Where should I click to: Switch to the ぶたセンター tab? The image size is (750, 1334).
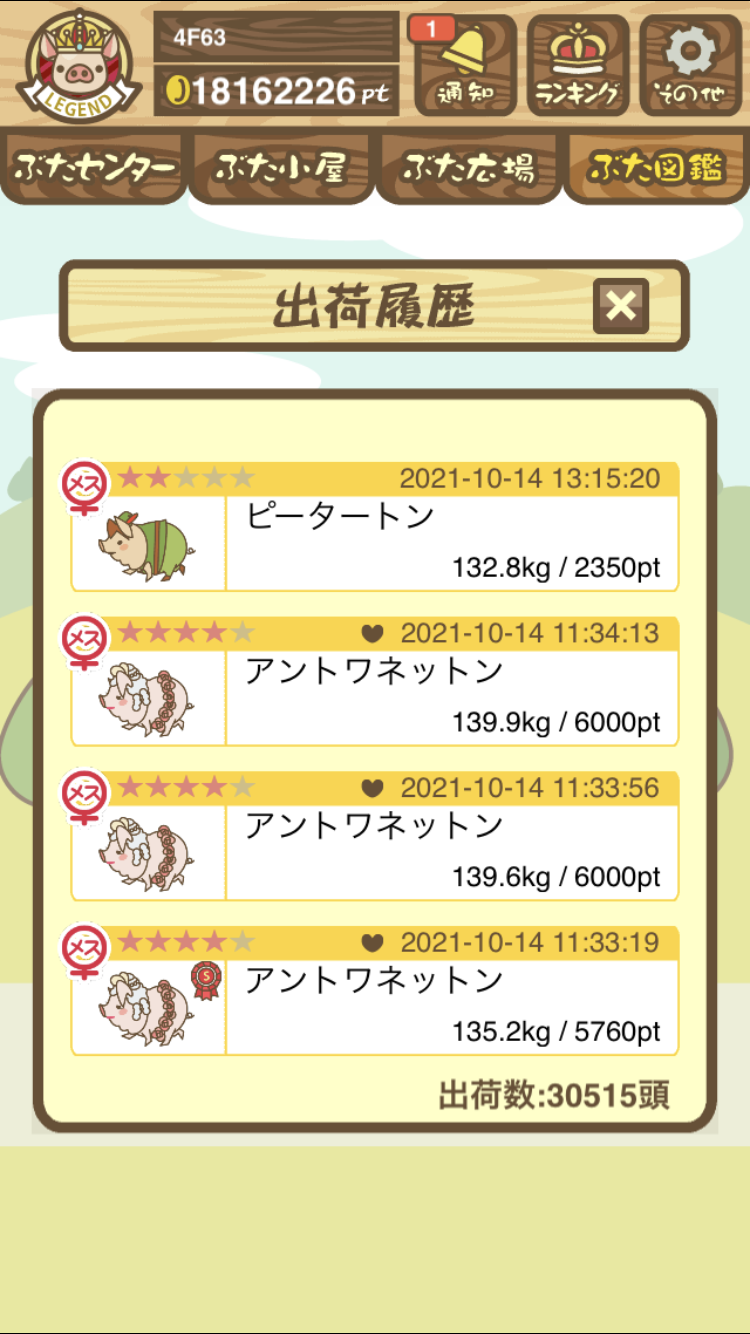tap(95, 168)
